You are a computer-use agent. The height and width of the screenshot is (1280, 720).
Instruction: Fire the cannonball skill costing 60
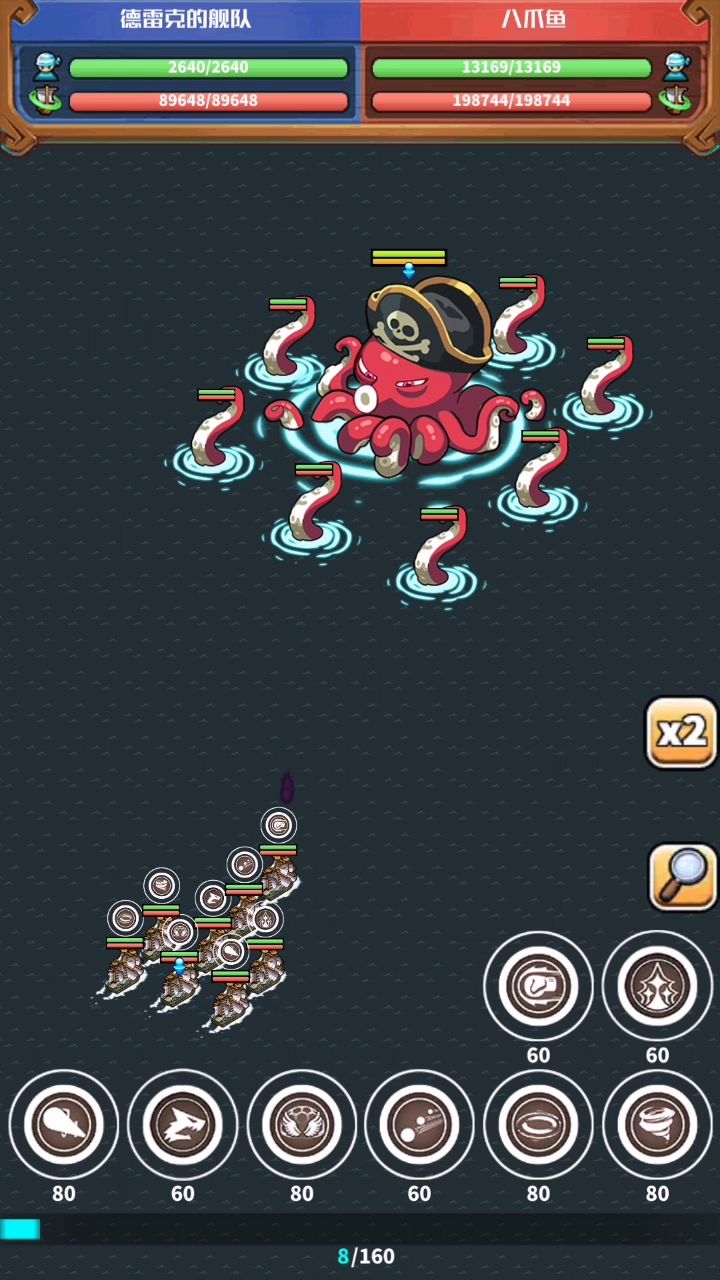pyautogui.click(x=419, y=1125)
